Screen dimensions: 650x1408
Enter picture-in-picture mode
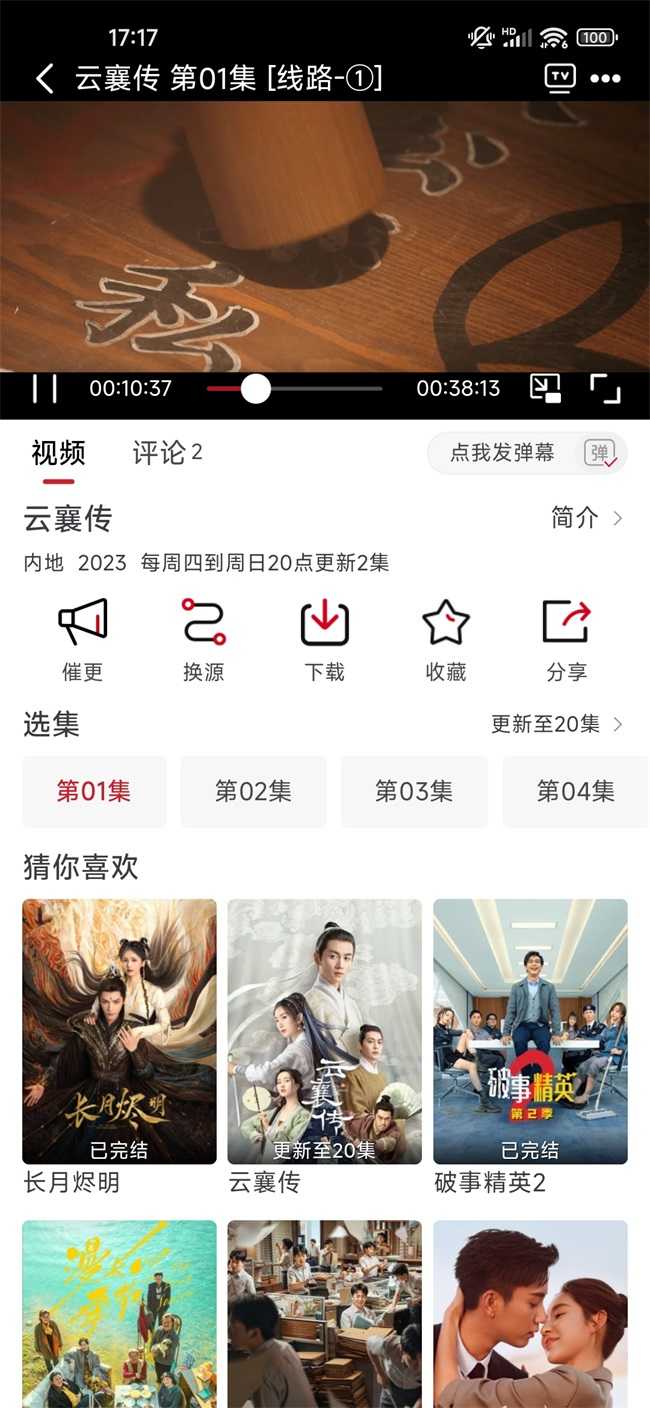click(x=545, y=388)
